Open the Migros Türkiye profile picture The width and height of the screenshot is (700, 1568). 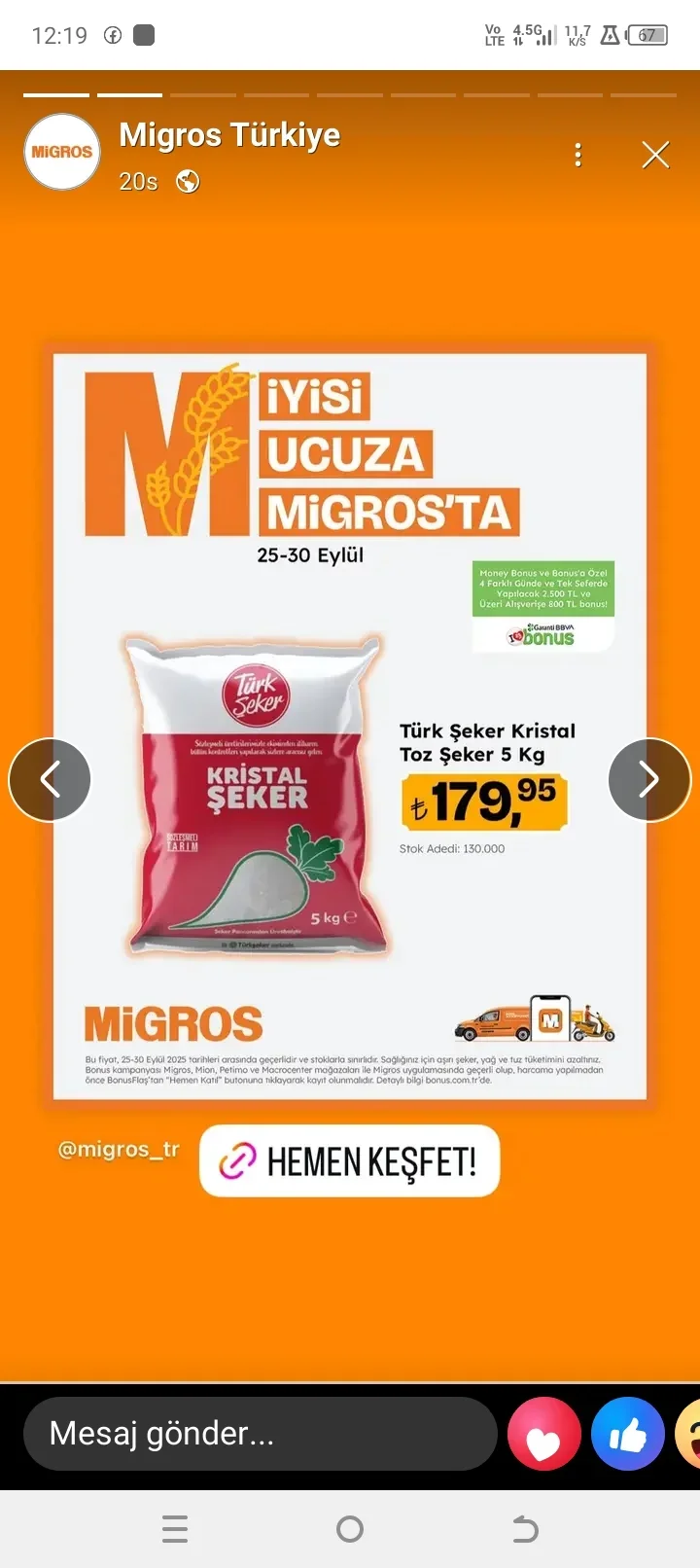(x=60, y=152)
